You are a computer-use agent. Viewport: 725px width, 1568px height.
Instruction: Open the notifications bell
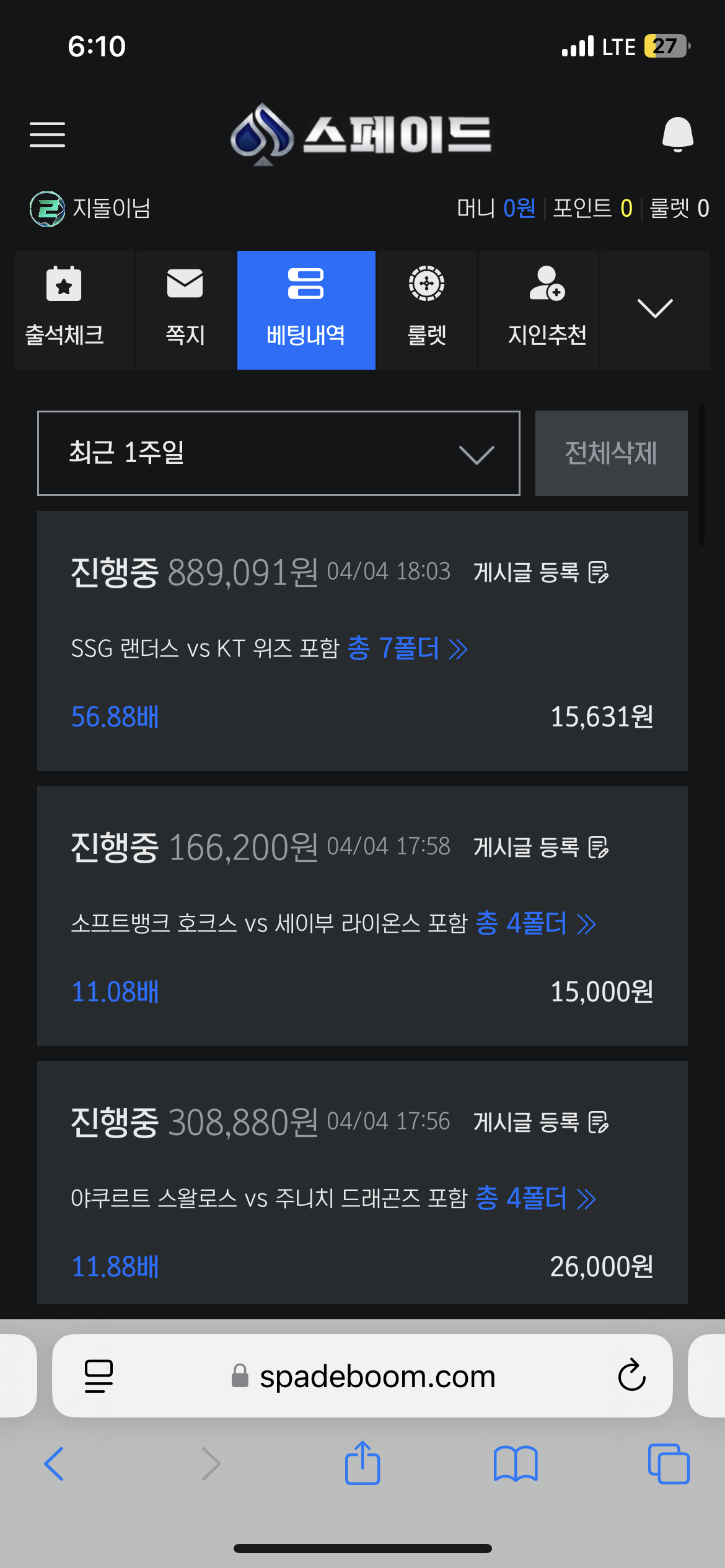tap(677, 134)
